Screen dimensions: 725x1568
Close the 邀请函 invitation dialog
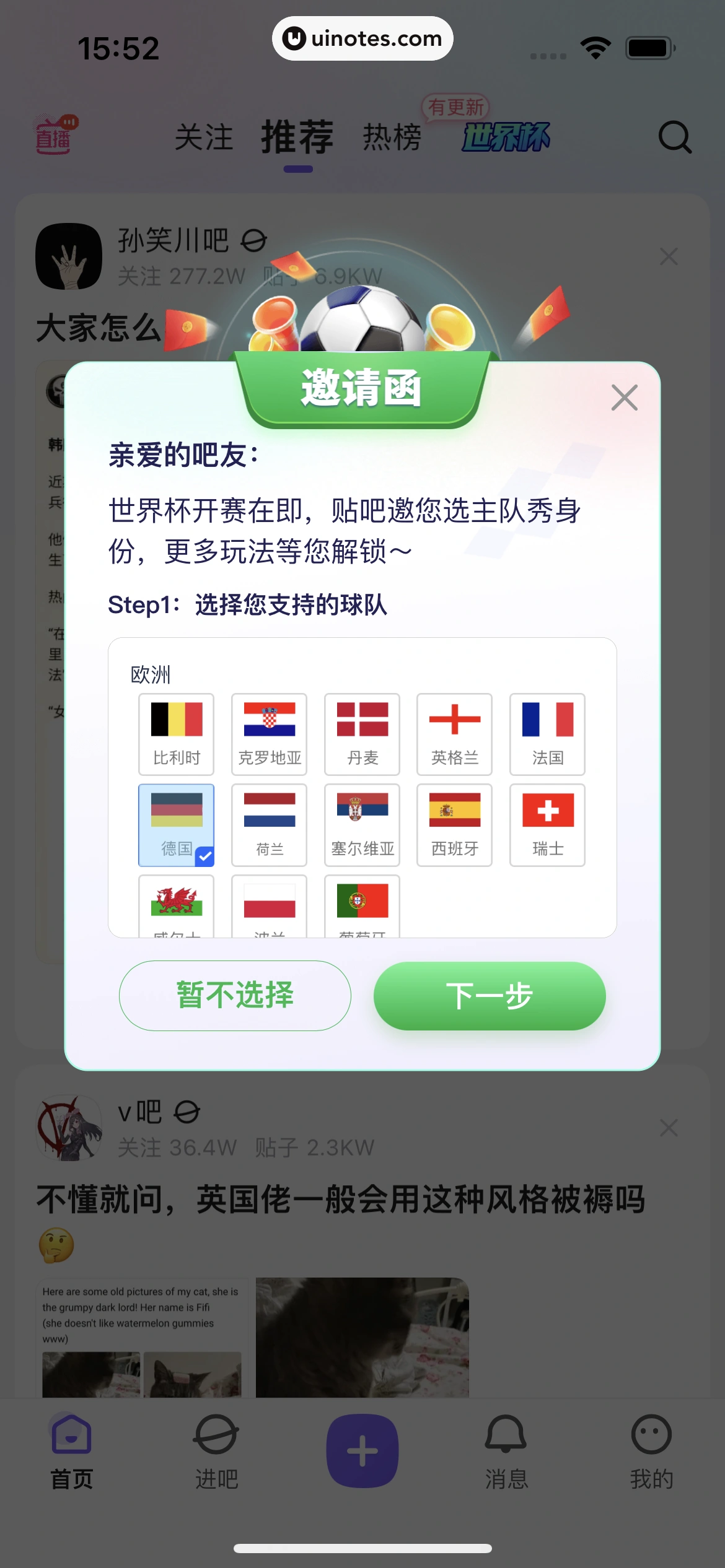click(624, 398)
